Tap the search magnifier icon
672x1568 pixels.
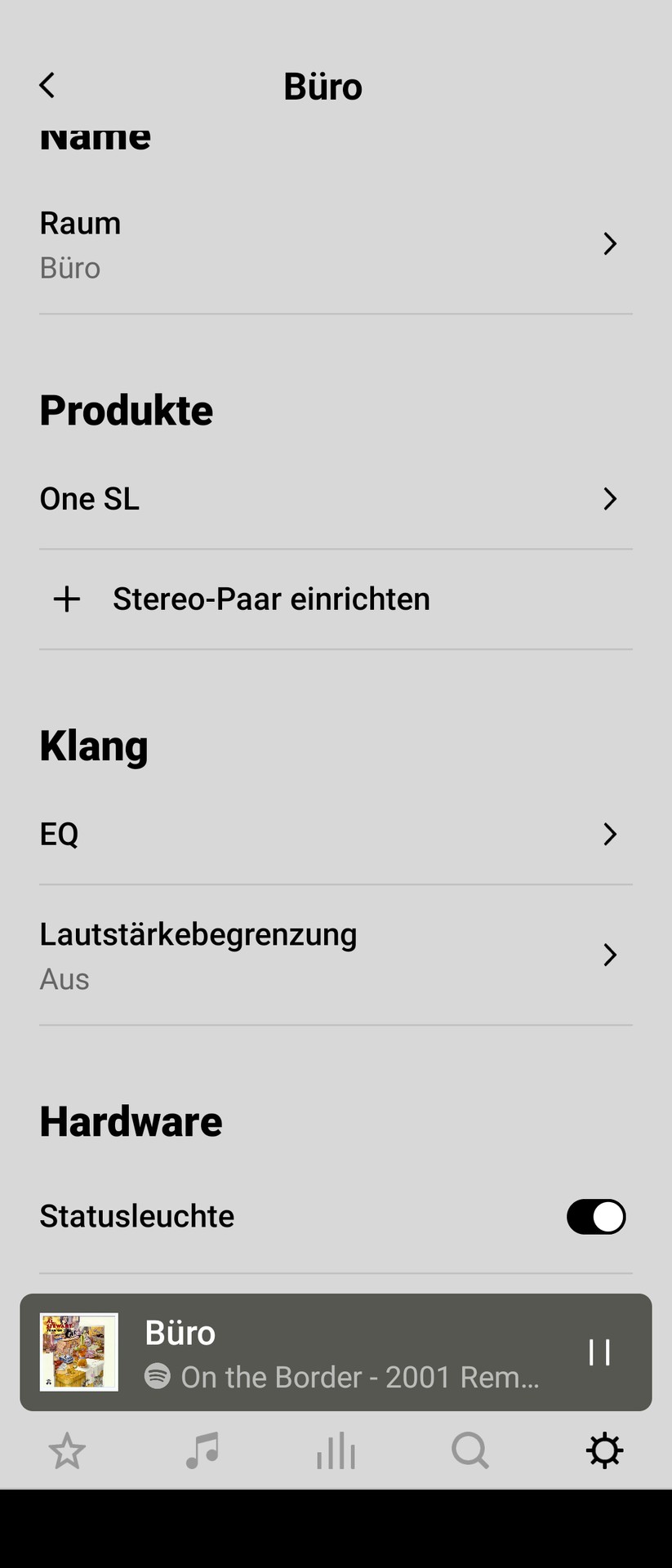click(470, 1450)
